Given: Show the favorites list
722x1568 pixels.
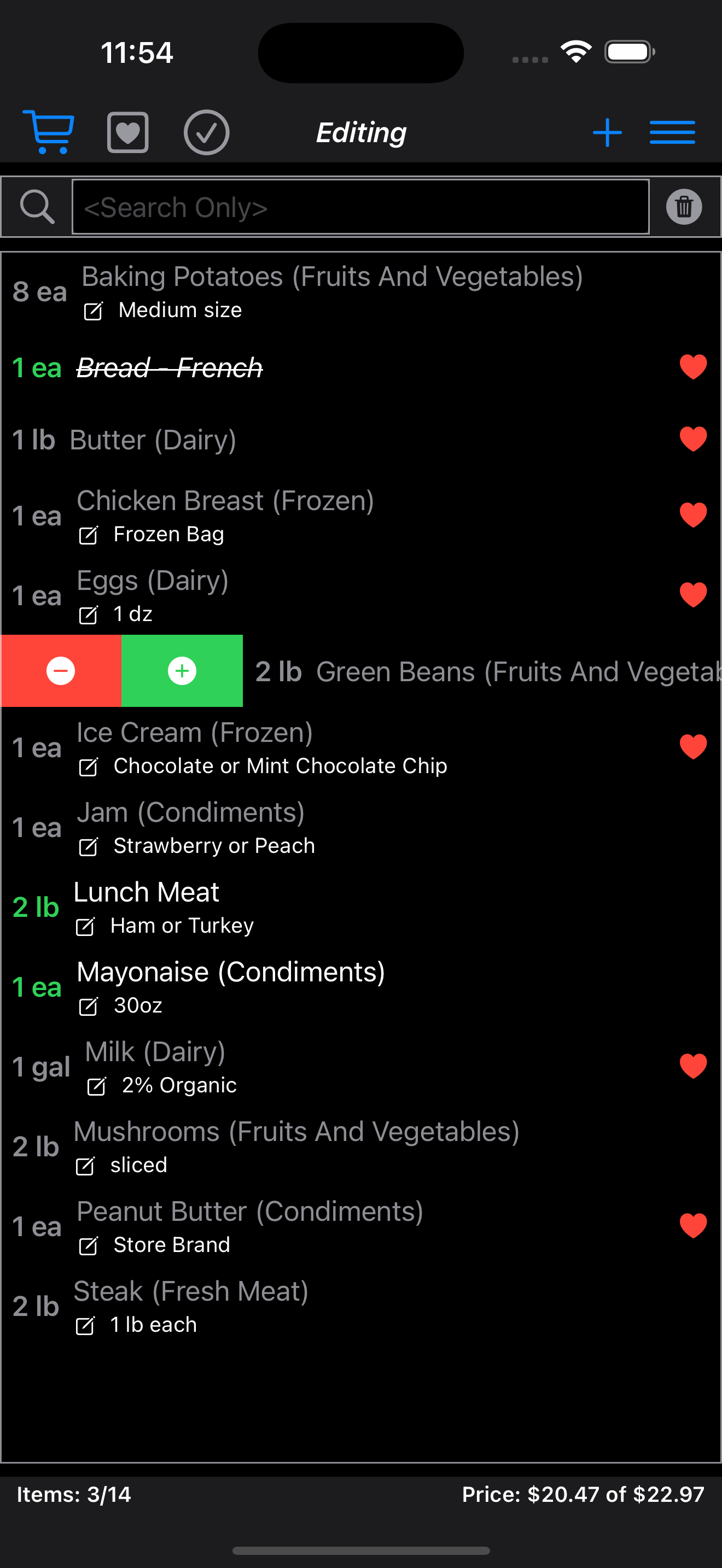Looking at the screenshot, I should point(128,132).
